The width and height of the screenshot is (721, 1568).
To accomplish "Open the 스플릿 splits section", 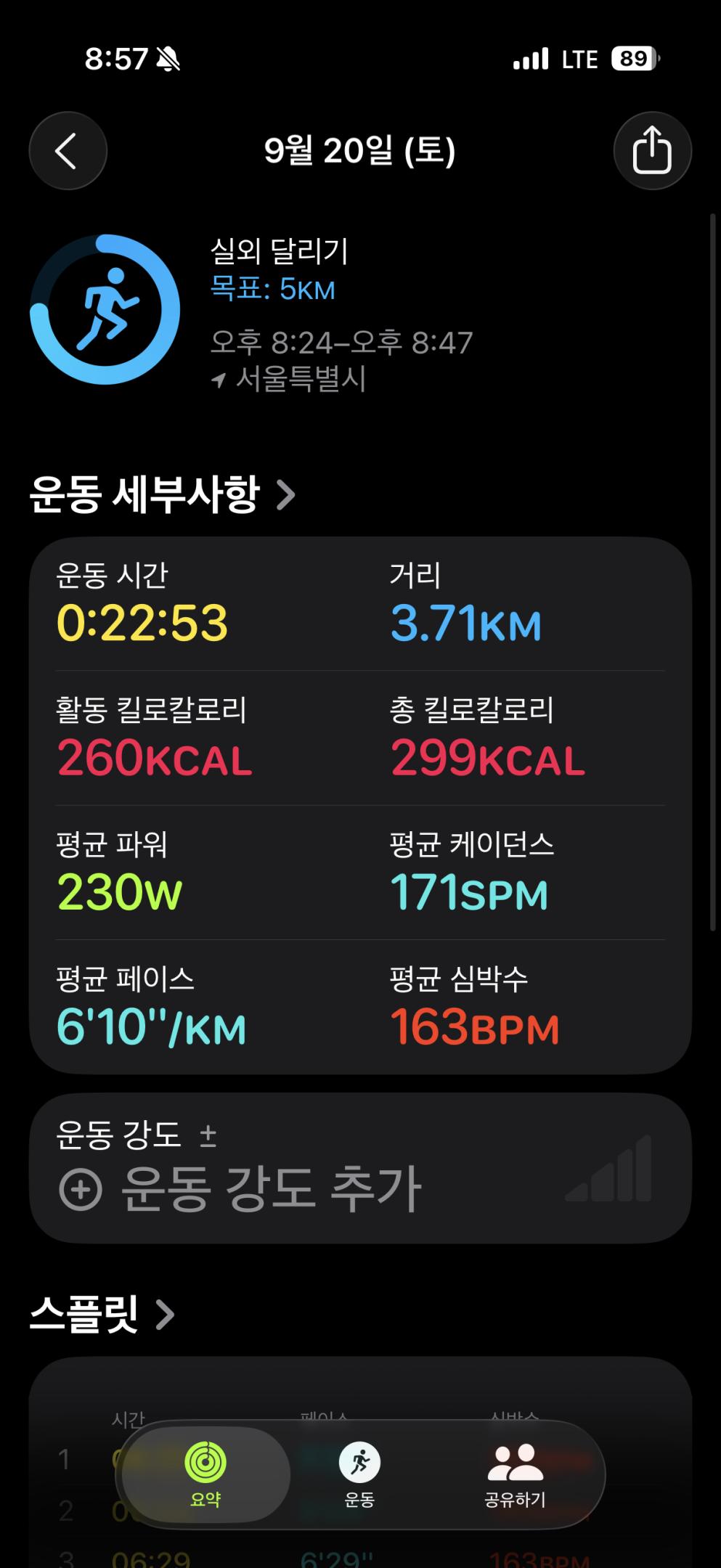I will click(102, 1313).
